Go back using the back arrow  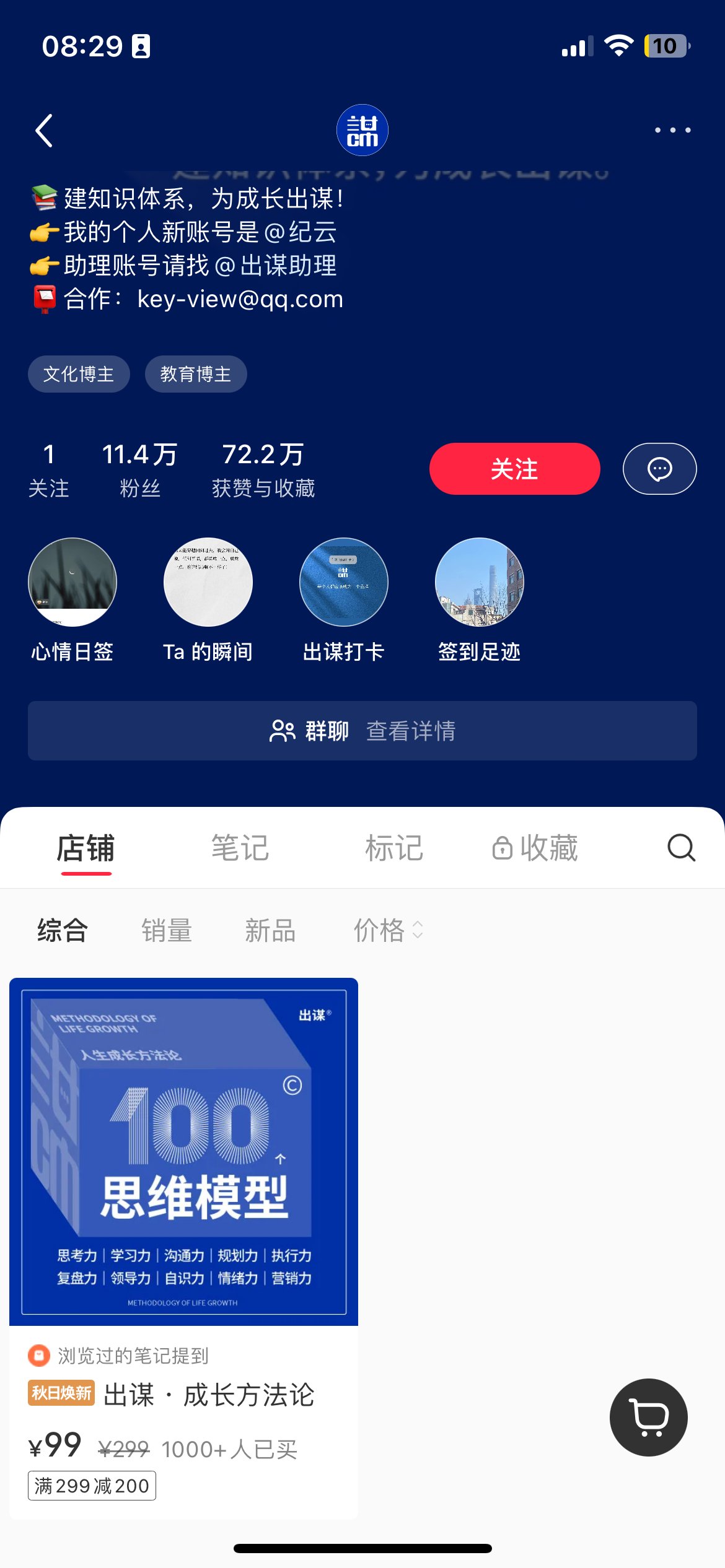point(44,131)
